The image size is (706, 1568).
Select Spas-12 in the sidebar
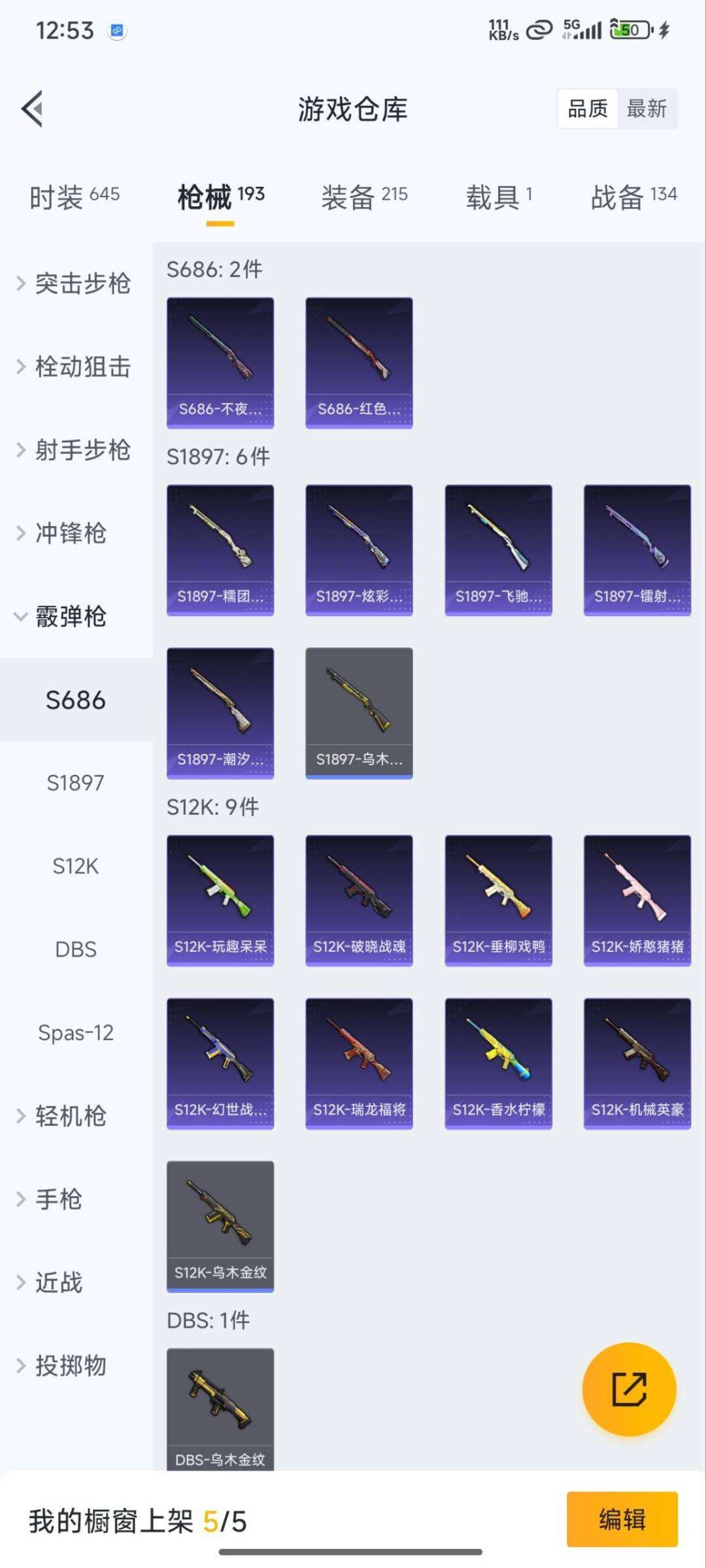pyautogui.click(x=76, y=1032)
